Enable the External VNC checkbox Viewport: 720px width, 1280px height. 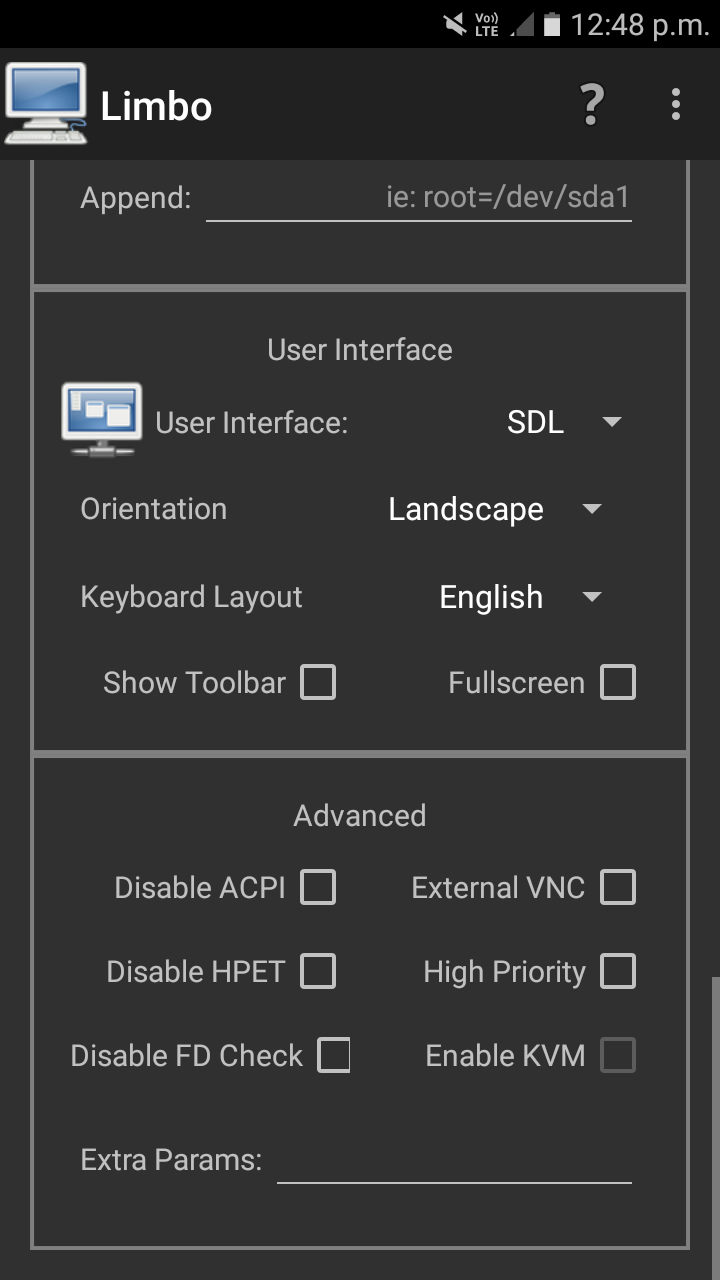click(x=618, y=887)
